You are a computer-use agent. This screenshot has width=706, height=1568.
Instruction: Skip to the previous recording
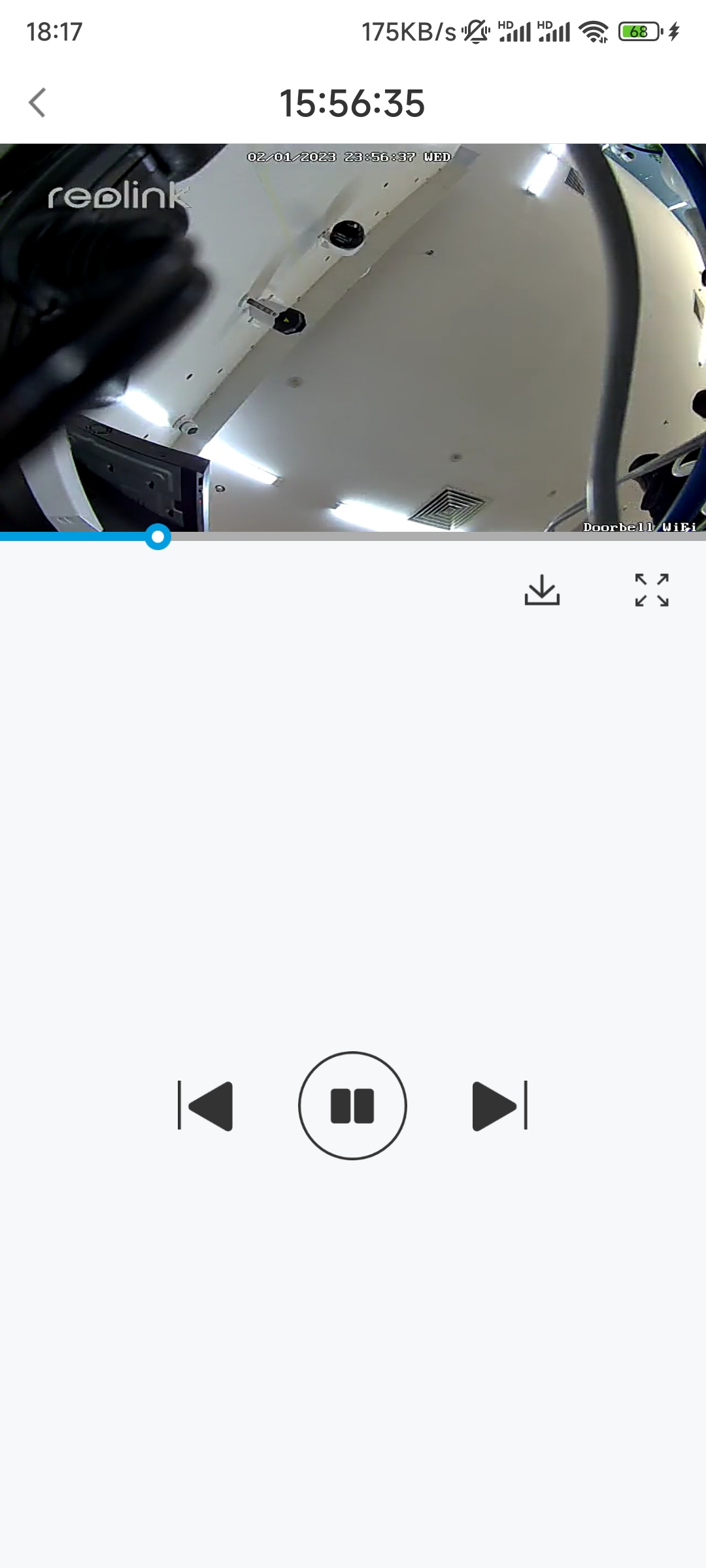[205, 1105]
